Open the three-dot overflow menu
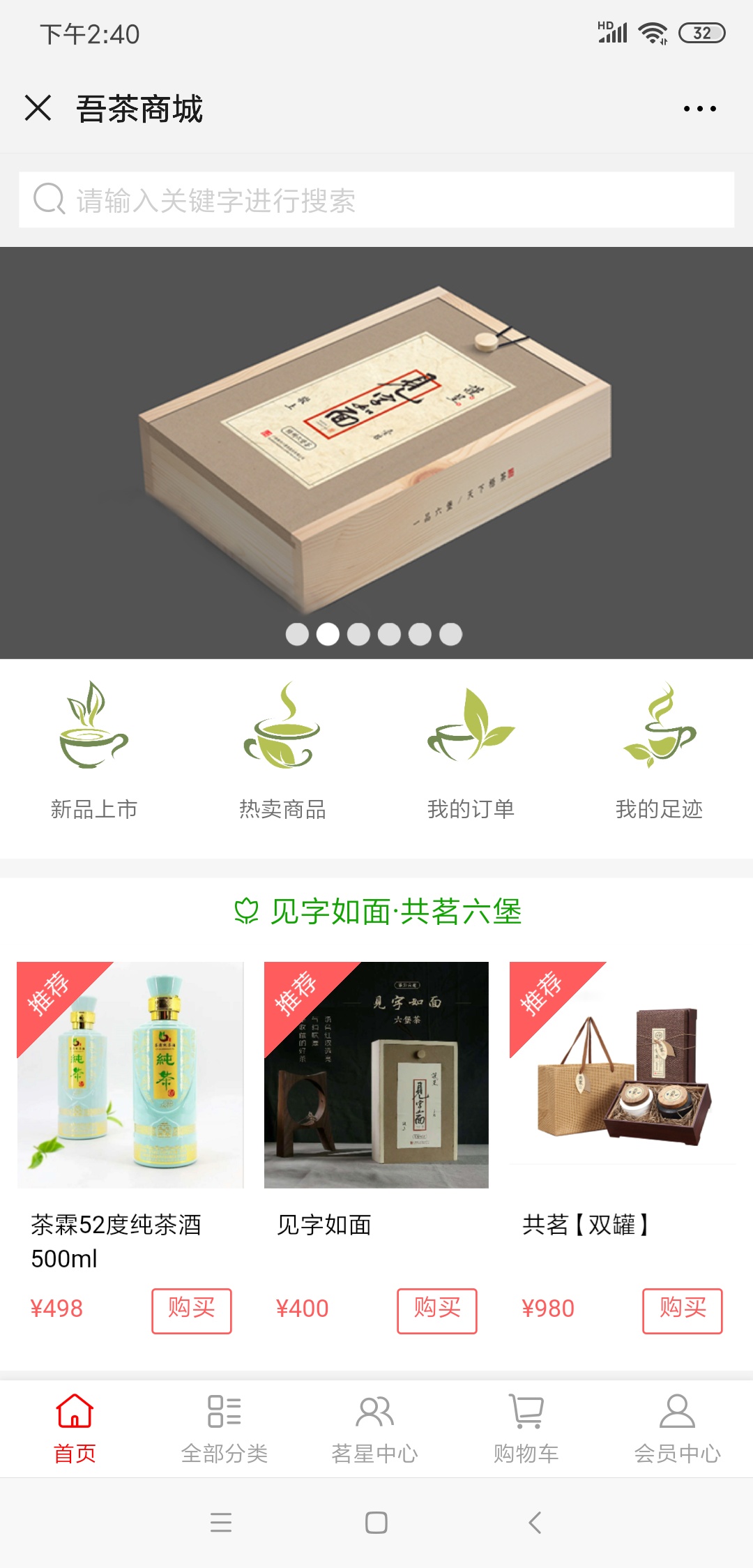Image resolution: width=753 pixels, height=1568 pixels. [699, 109]
